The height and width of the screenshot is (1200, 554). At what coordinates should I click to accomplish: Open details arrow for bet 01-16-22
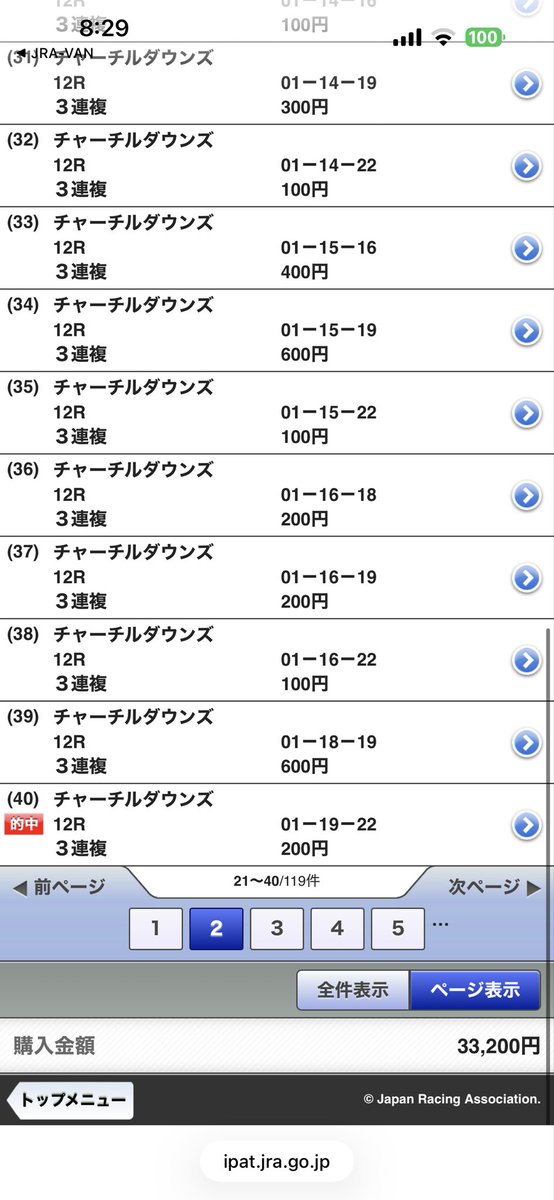pos(526,660)
